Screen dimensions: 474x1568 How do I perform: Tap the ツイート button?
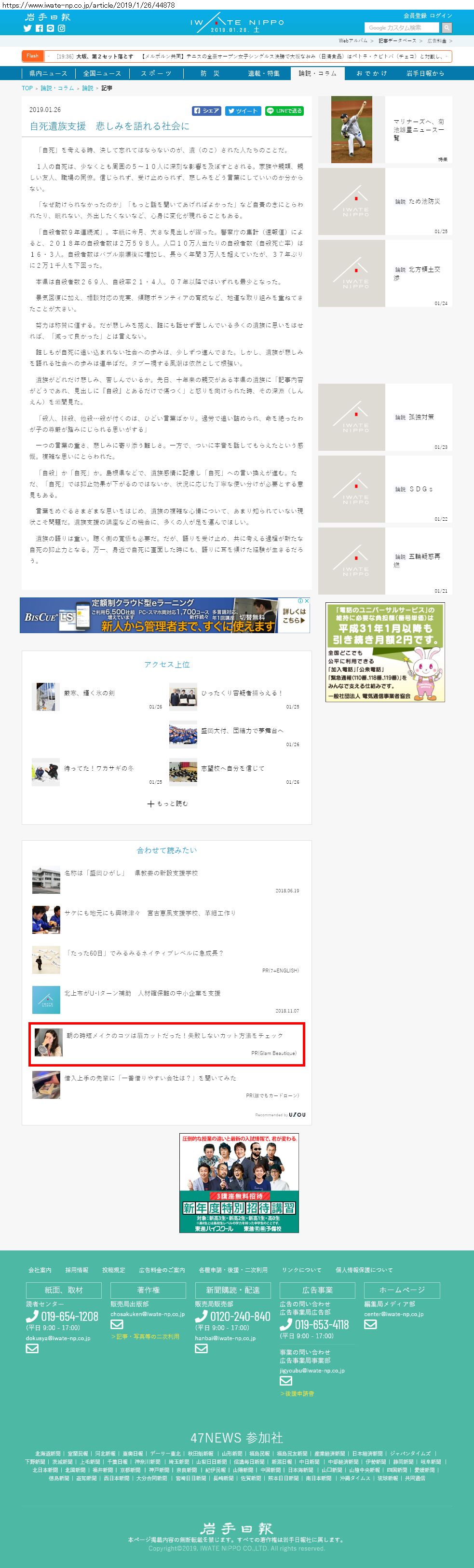coord(243,111)
